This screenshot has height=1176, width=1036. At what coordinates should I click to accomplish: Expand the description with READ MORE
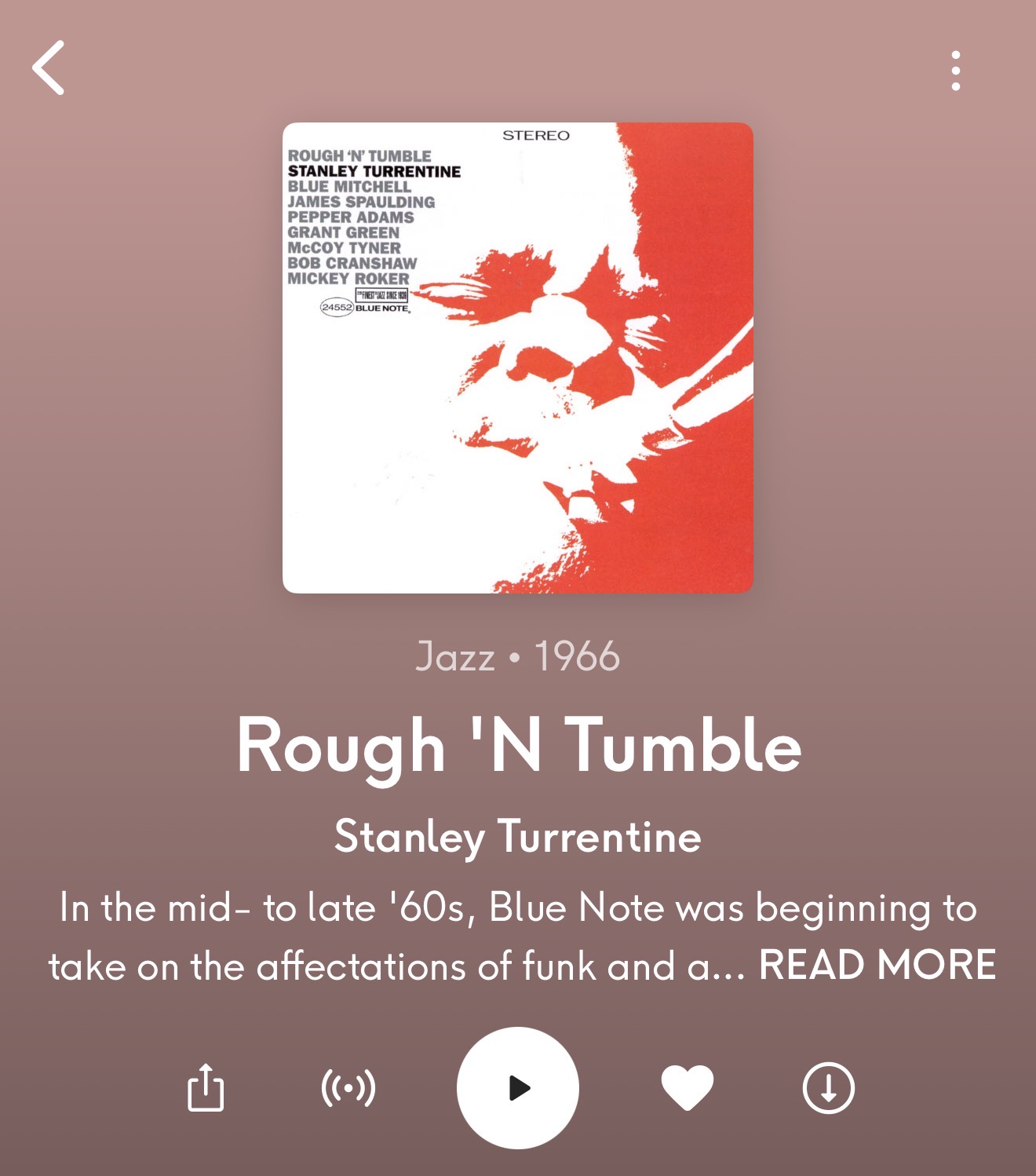coord(877,966)
